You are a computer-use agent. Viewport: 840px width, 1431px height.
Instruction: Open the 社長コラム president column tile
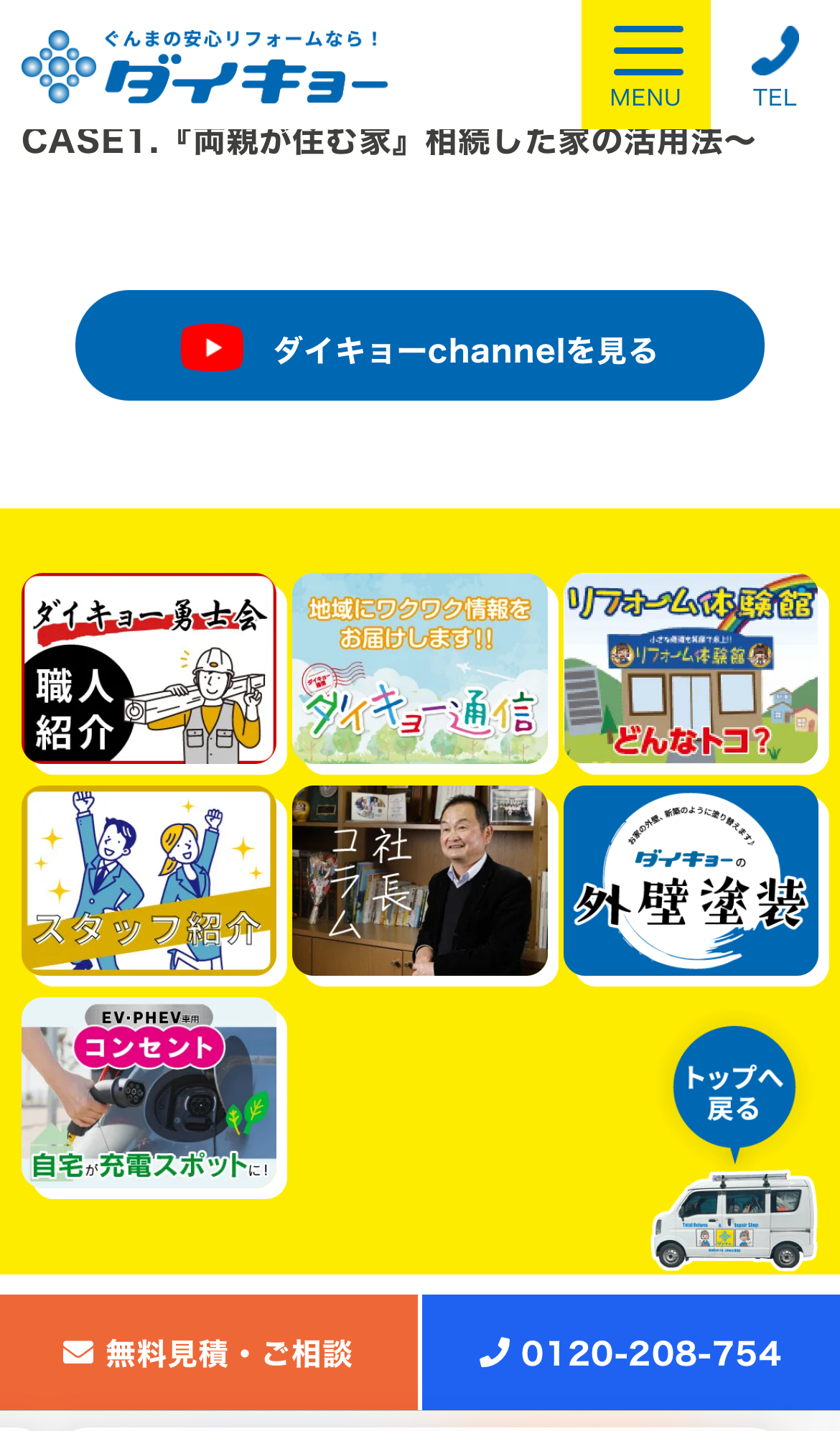pos(420,880)
